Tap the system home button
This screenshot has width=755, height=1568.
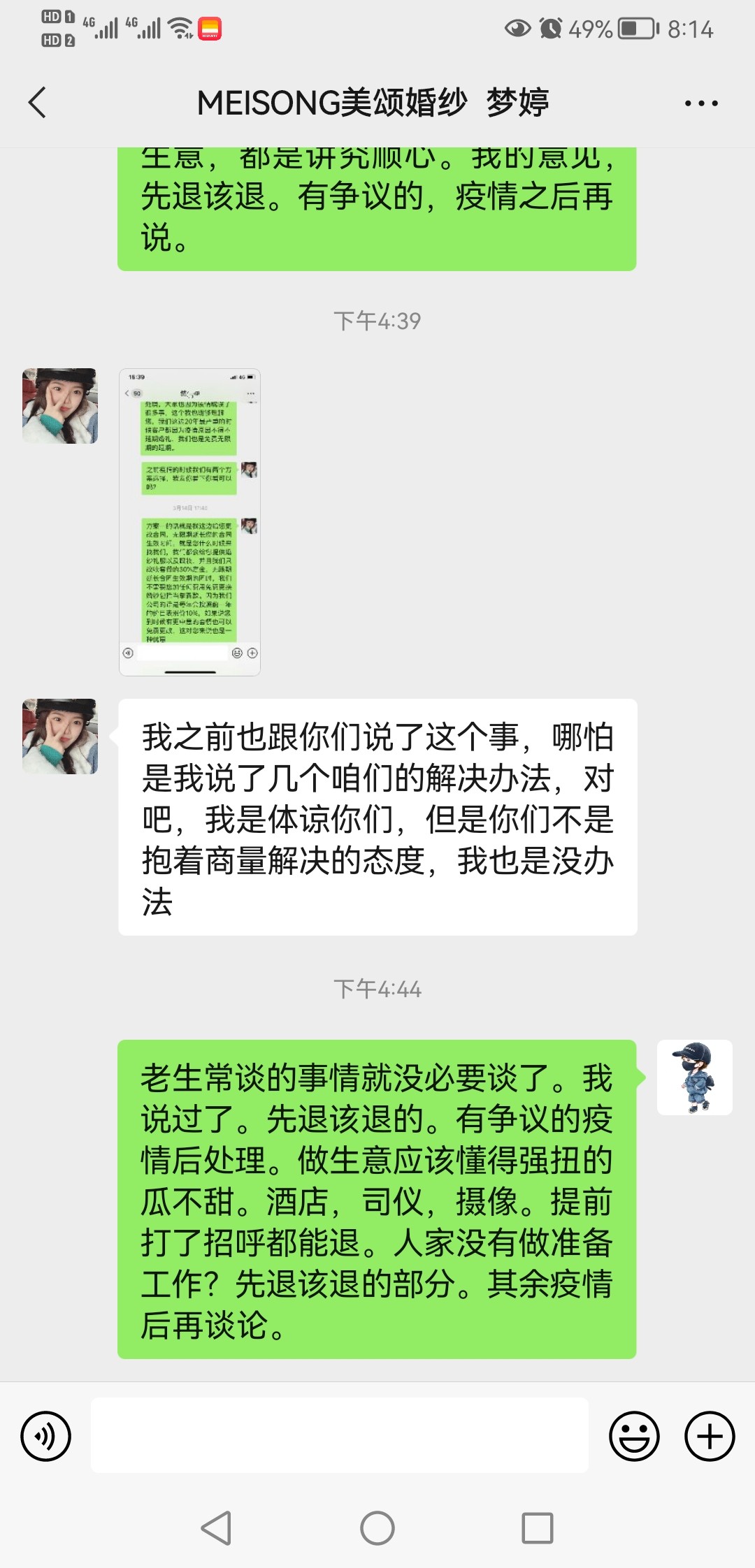coord(377,1528)
